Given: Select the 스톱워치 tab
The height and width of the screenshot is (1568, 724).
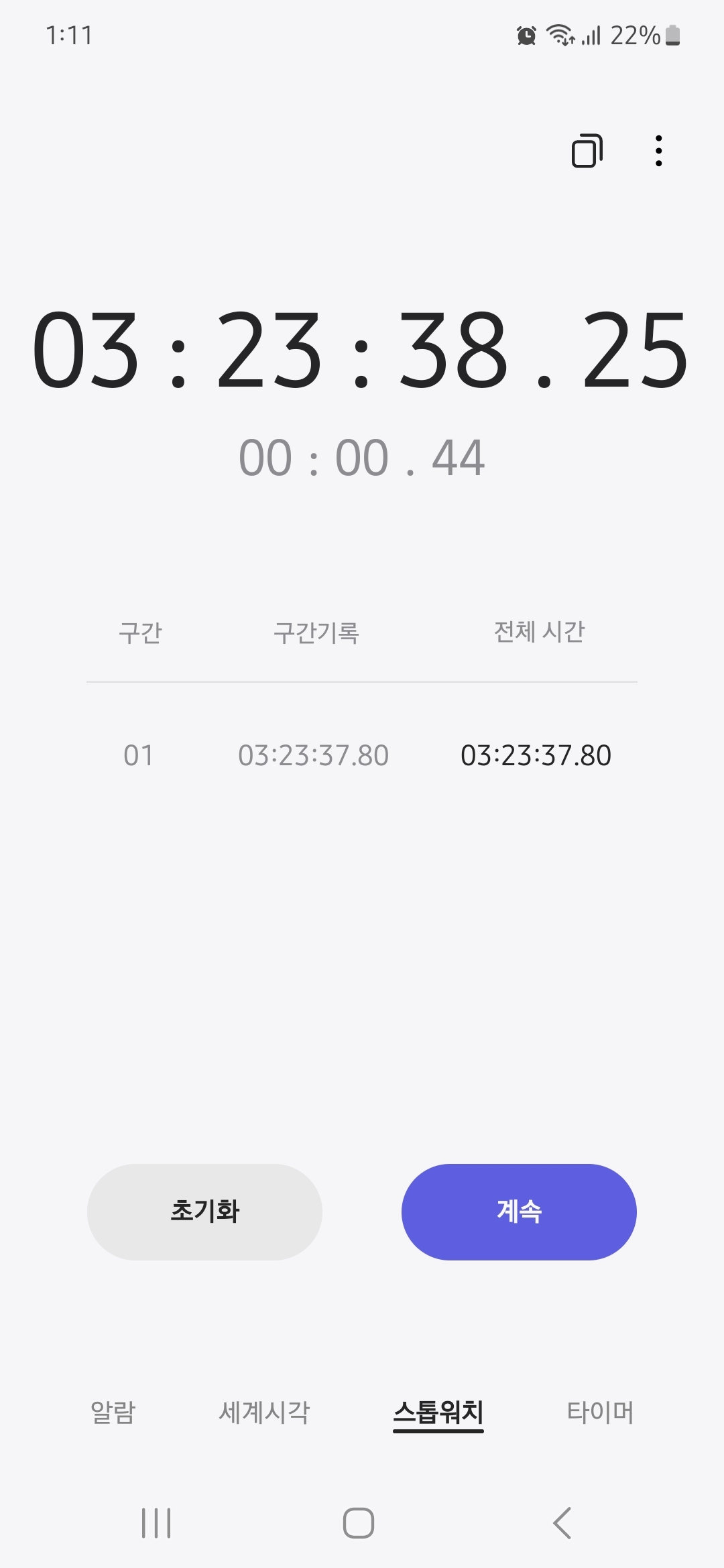Looking at the screenshot, I should [438, 1412].
